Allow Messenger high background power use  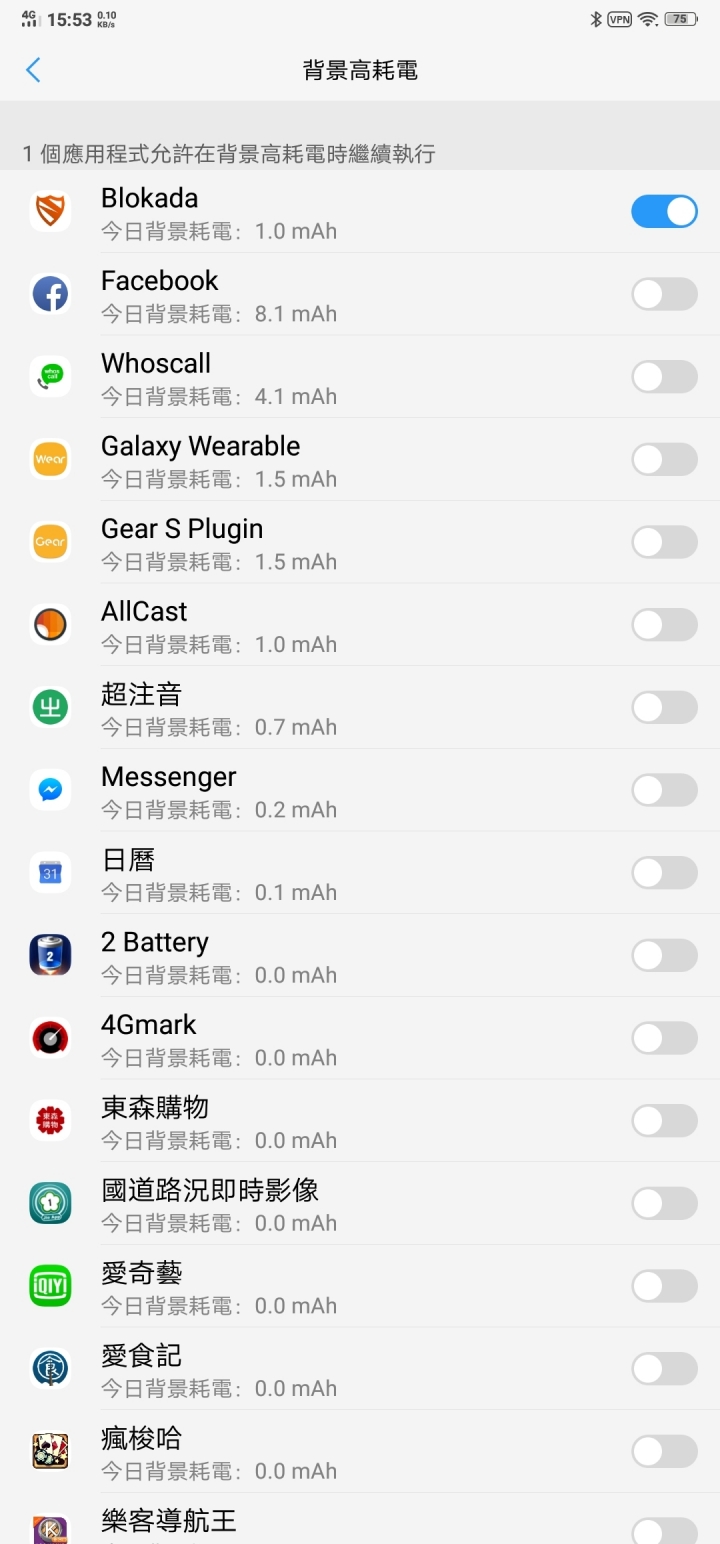coord(664,790)
